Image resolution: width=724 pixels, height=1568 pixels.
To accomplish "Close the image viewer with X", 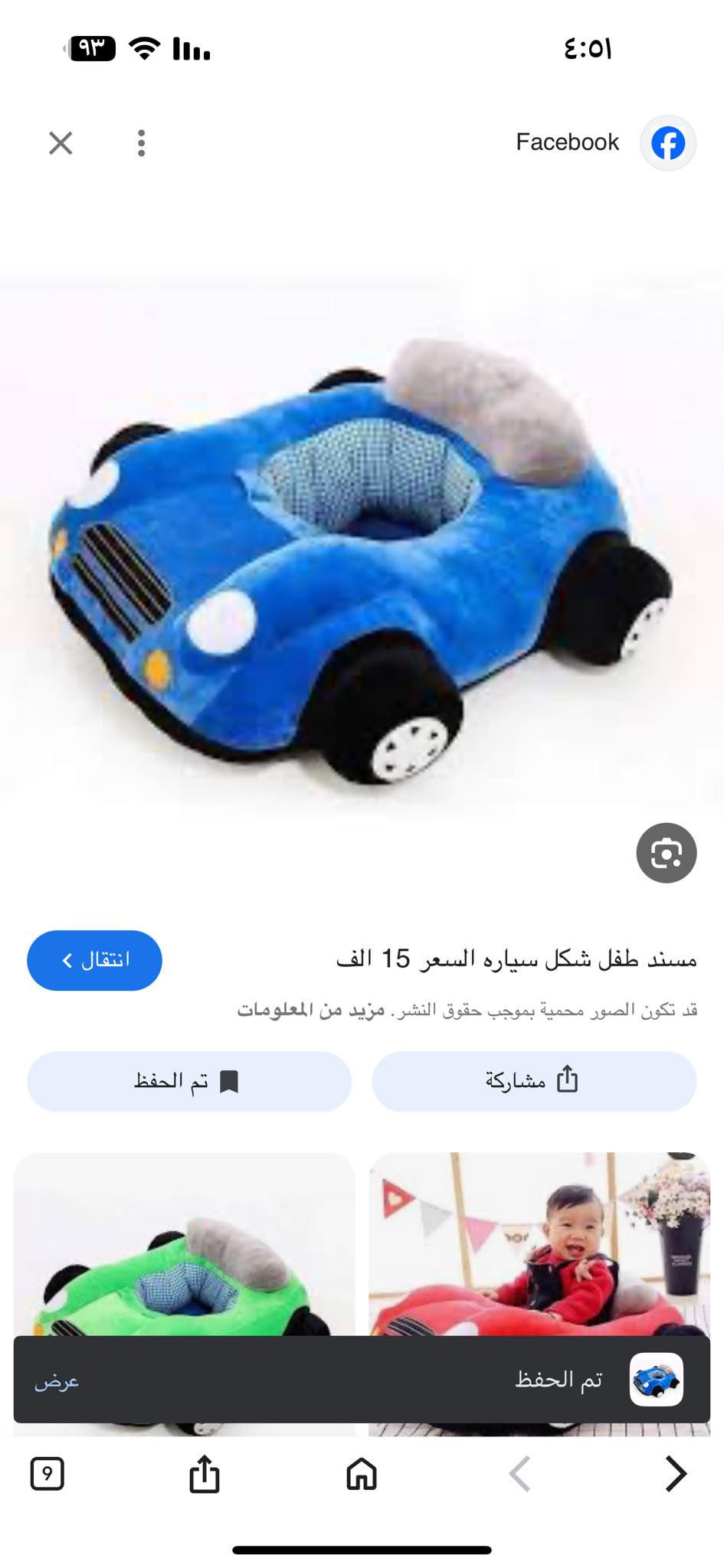I will pos(61,143).
